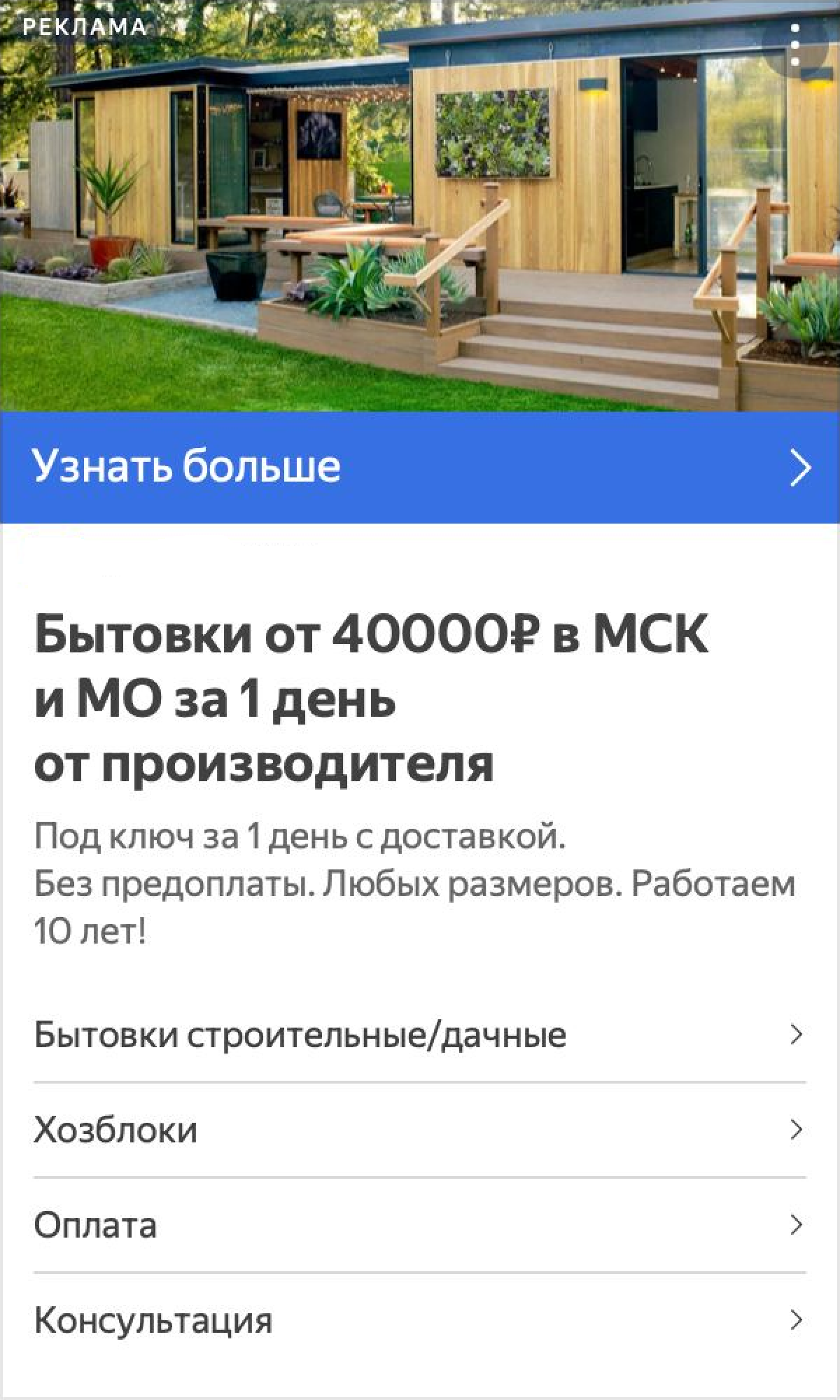Open Бытовки строительные/дачные link

(x=420, y=1035)
